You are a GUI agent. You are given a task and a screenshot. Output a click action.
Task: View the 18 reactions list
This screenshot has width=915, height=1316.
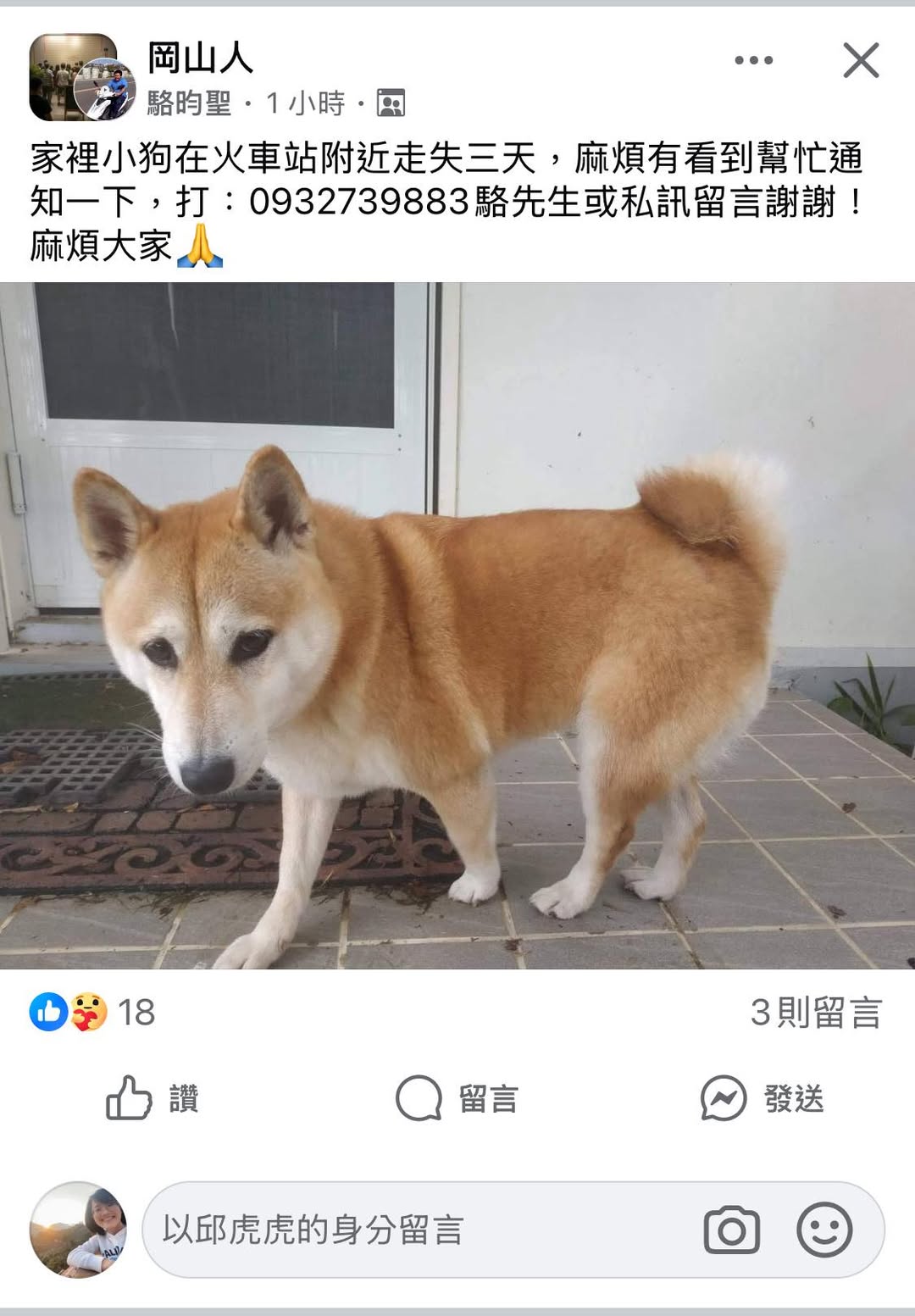pos(93,1012)
